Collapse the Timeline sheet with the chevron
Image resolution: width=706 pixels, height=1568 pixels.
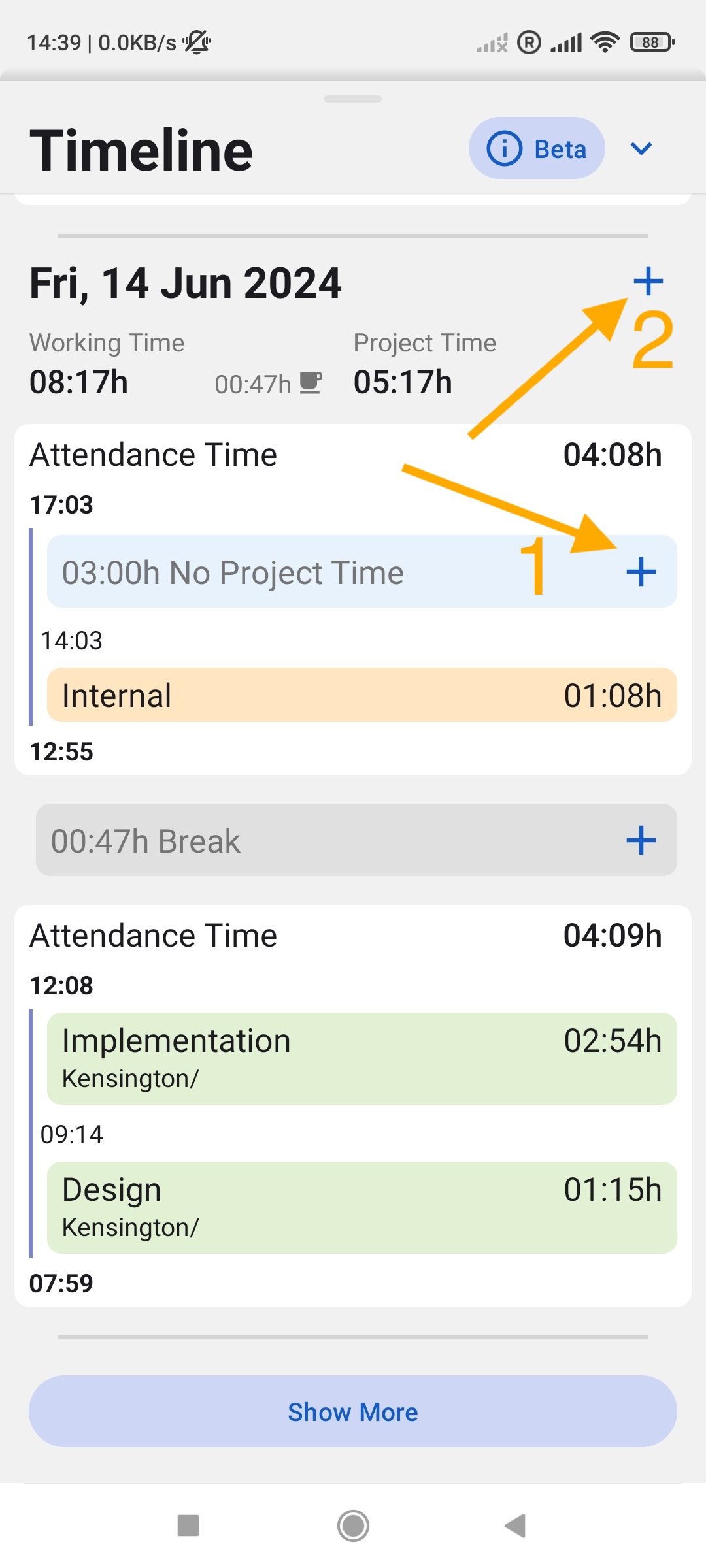tap(641, 149)
